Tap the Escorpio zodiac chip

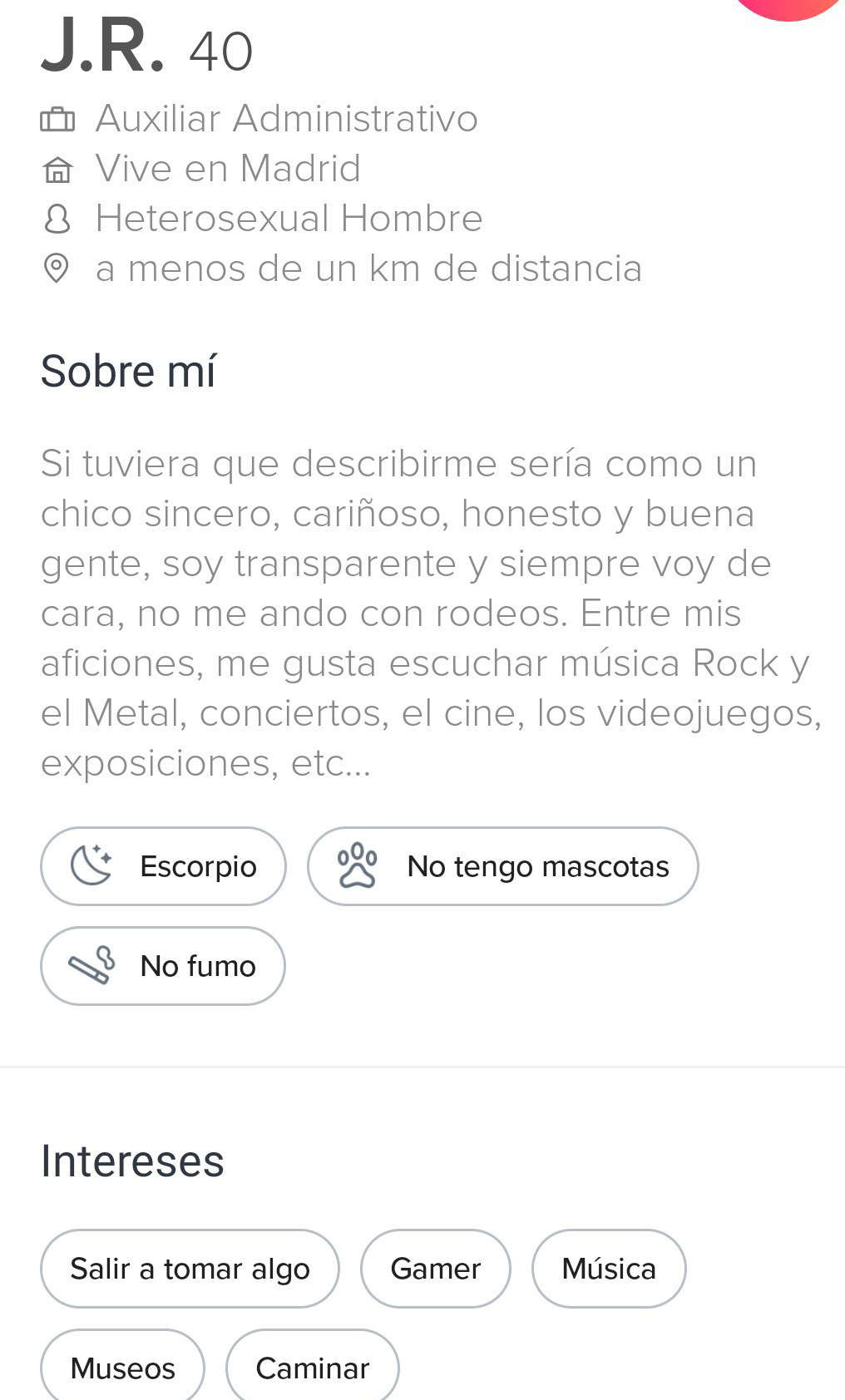(163, 866)
